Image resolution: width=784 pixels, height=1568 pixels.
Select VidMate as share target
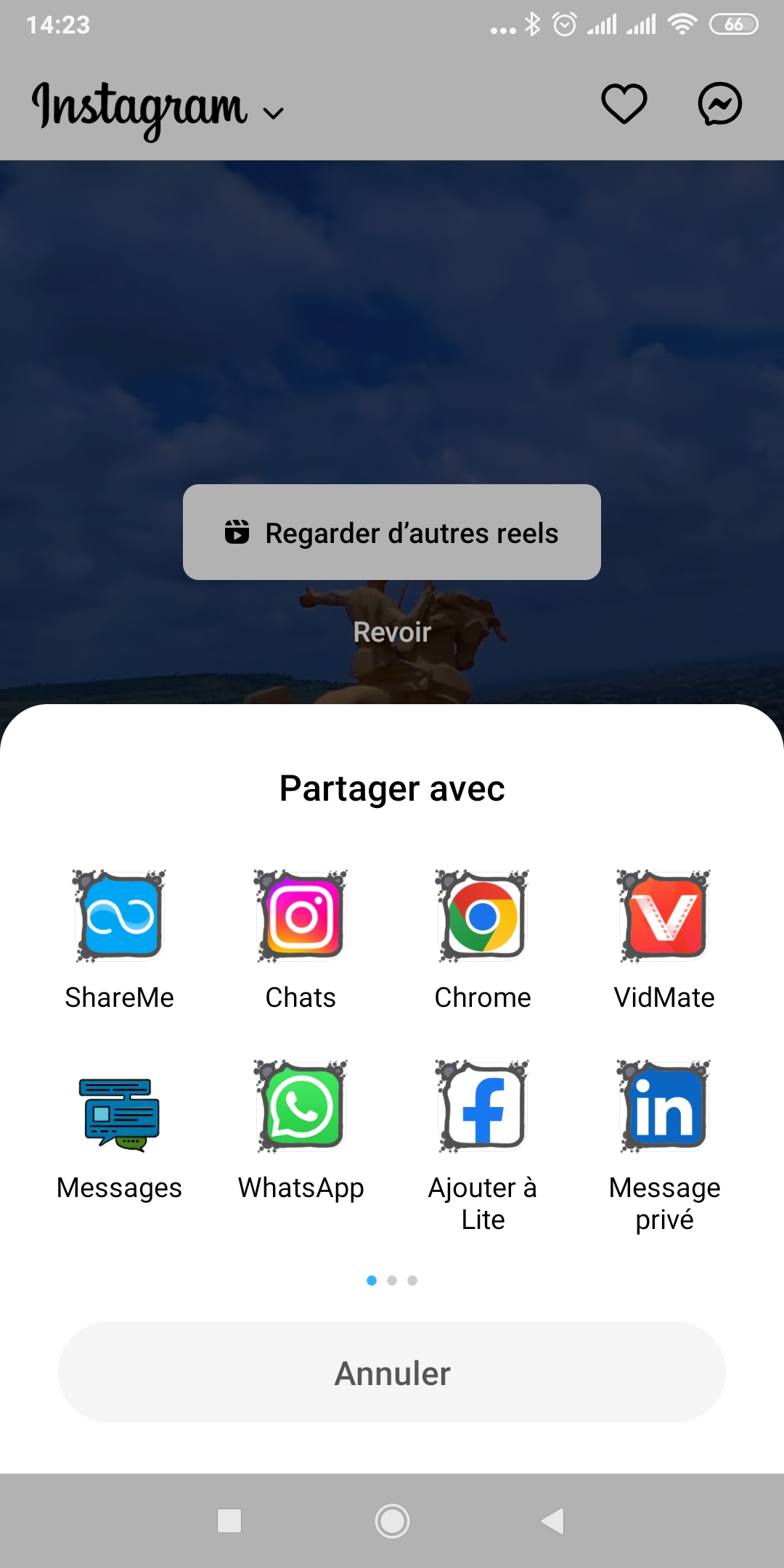[664, 918]
